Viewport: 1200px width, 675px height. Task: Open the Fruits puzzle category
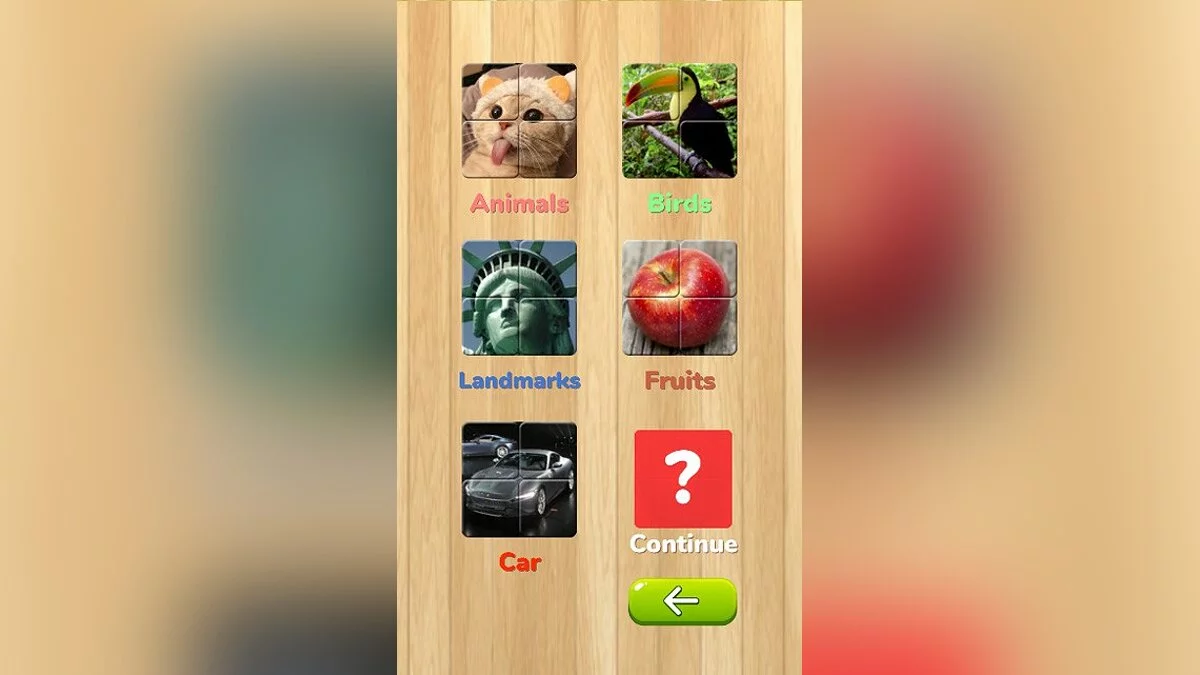pos(679,298)
